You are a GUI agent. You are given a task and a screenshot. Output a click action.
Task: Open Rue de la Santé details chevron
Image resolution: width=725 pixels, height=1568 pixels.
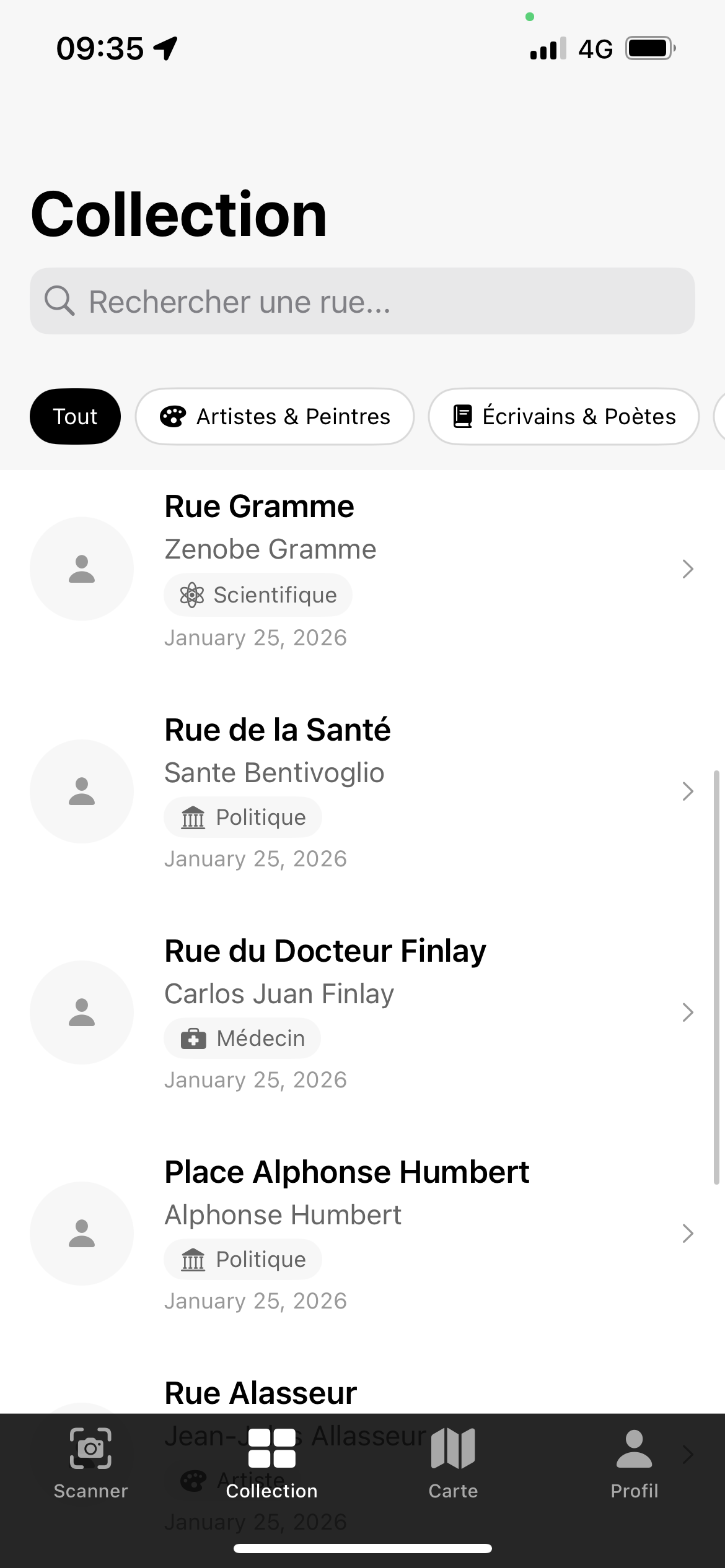[687, 791]
